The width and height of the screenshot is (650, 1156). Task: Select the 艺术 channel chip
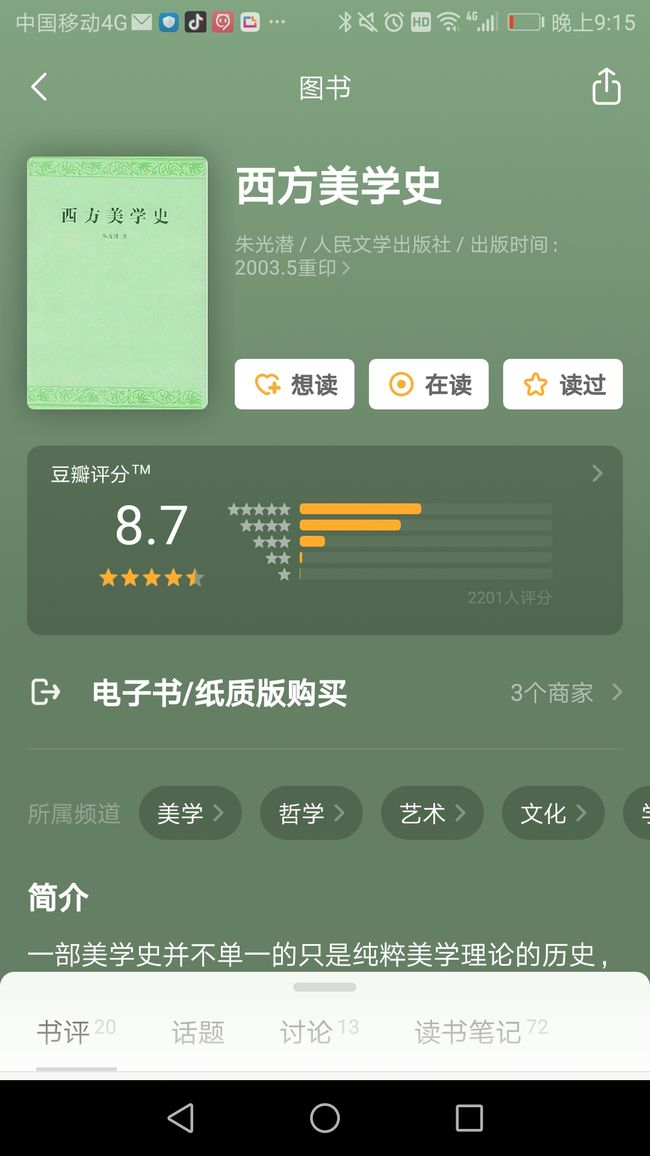(432, 812)
